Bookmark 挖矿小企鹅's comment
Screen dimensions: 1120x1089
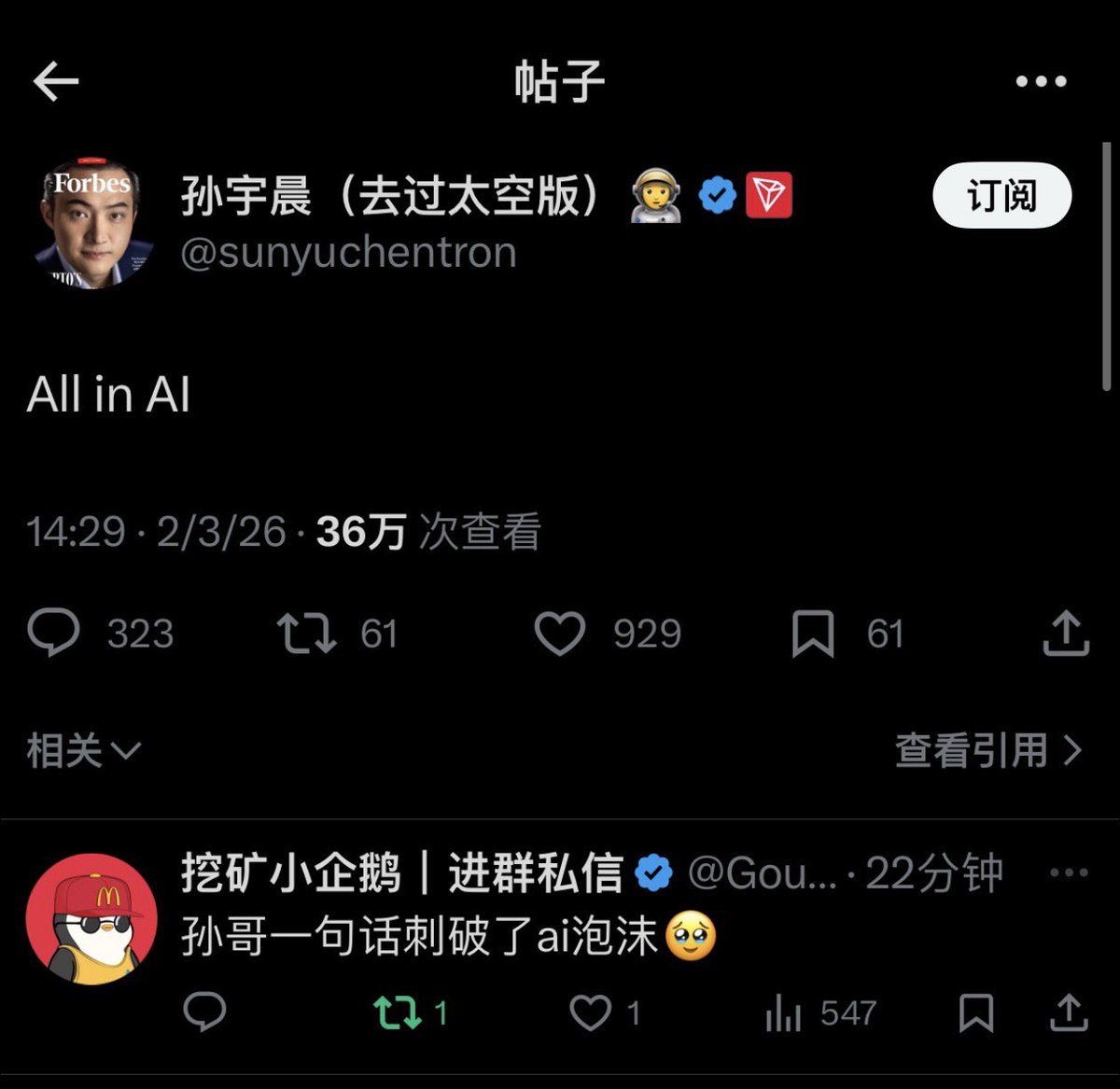click(x=975, y=1012)
